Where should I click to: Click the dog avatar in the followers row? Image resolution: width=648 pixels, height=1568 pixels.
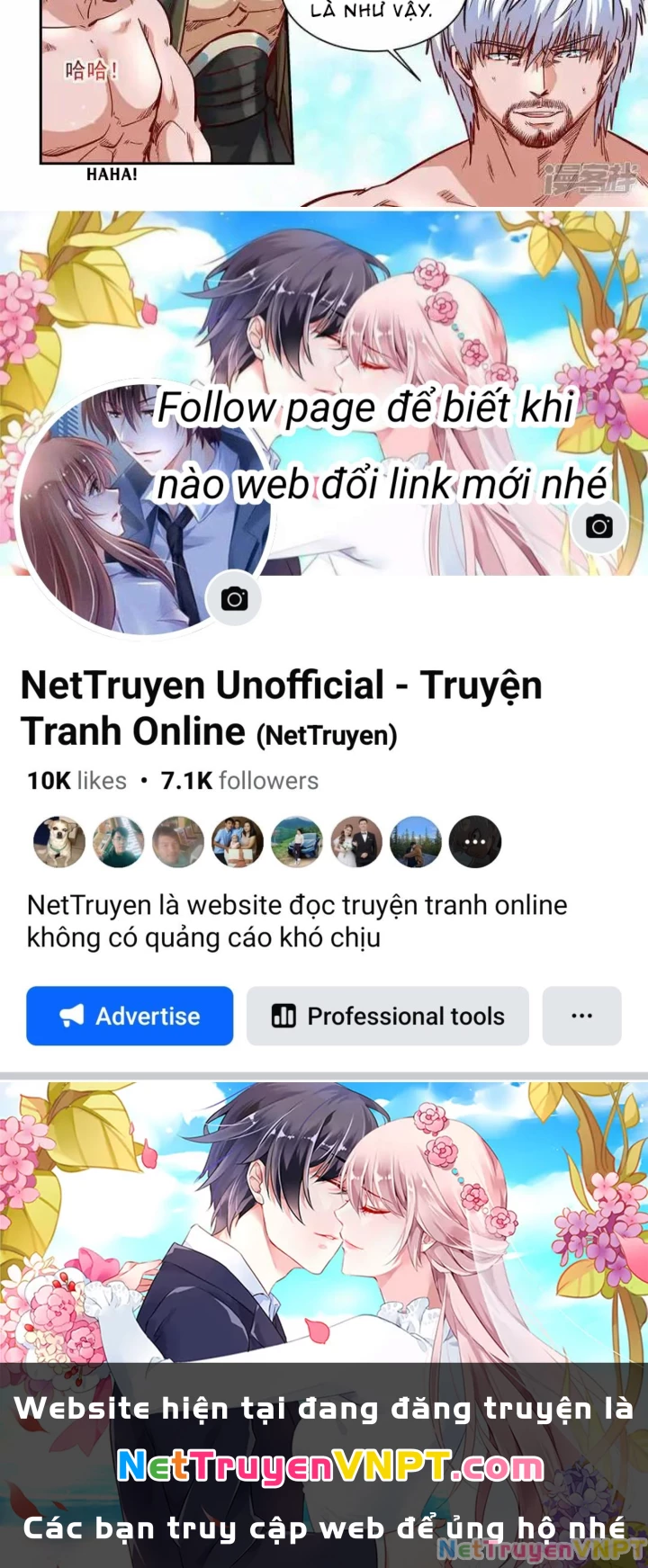58,841
